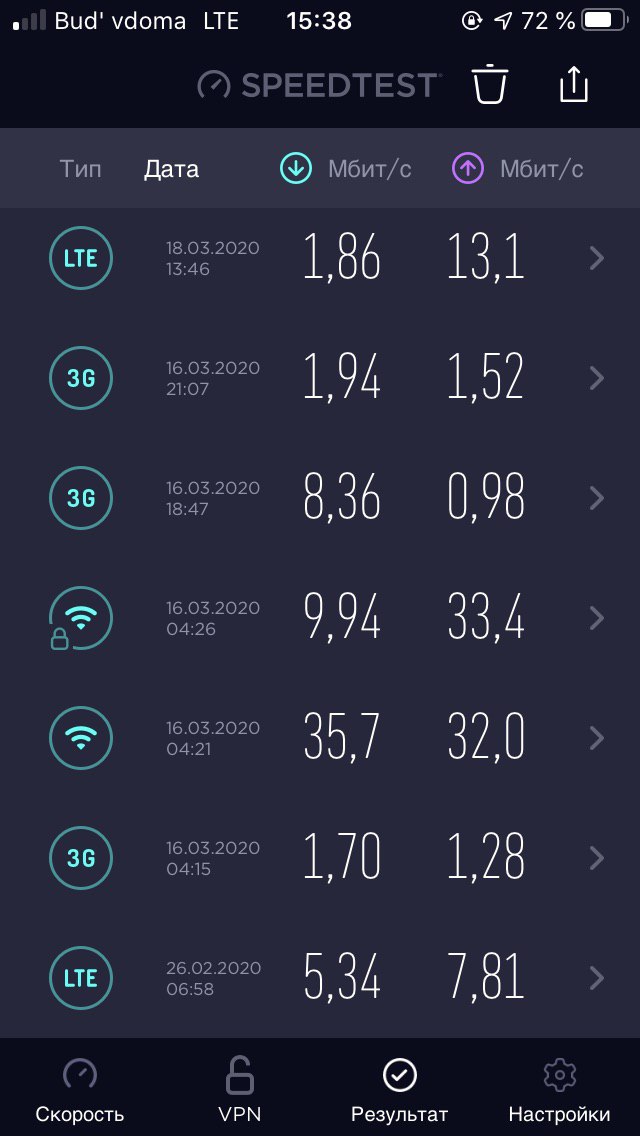
Task: Go to the Настройки tab
Action: pos(560,1089)
